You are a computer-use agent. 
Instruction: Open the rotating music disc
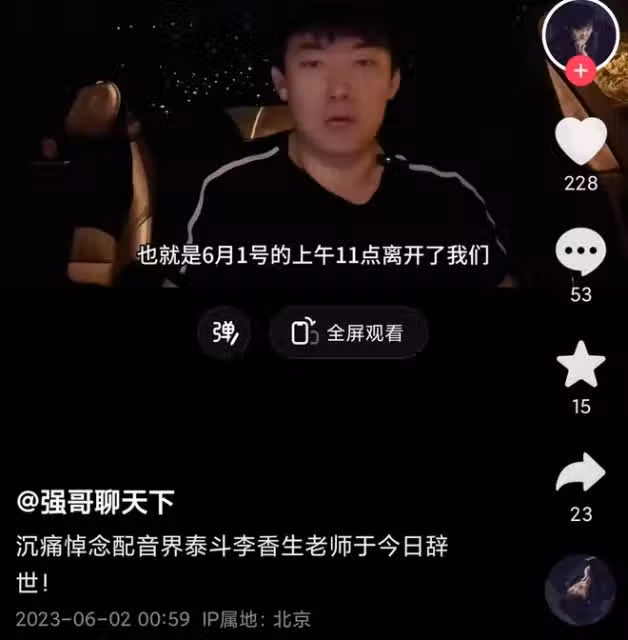581,589
